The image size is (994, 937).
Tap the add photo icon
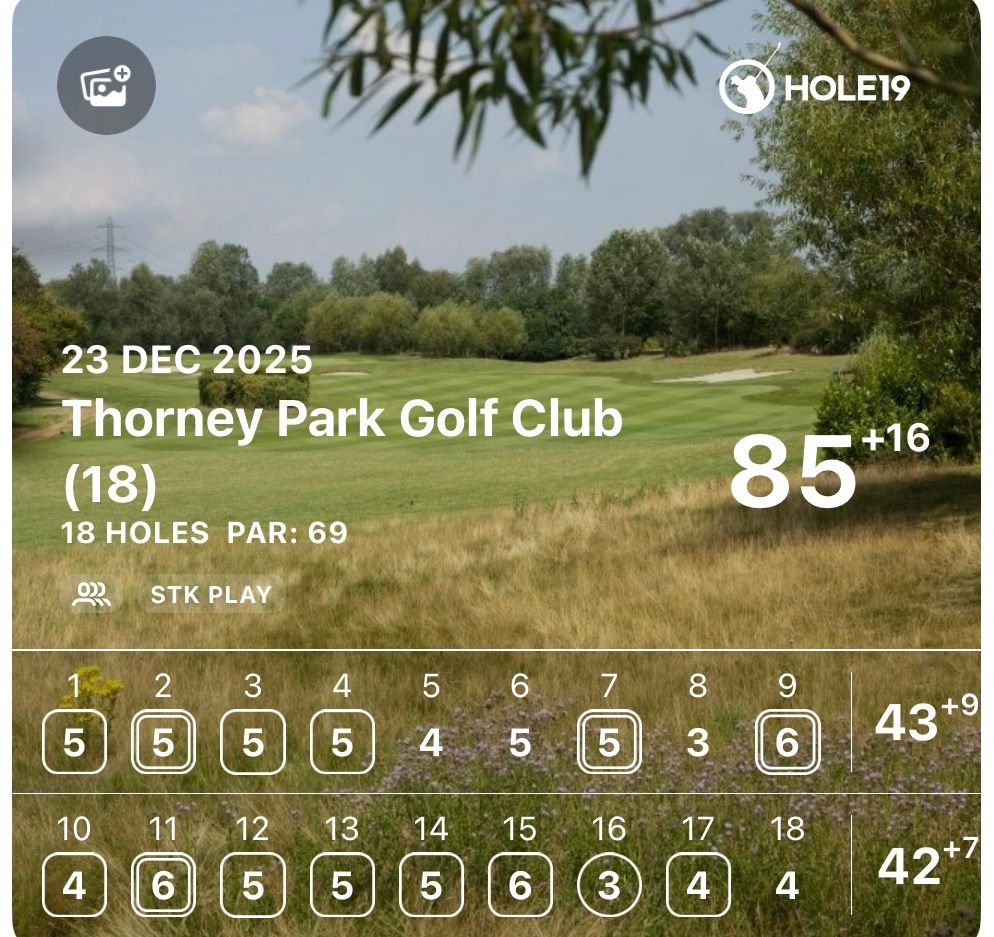pos(106,85)
